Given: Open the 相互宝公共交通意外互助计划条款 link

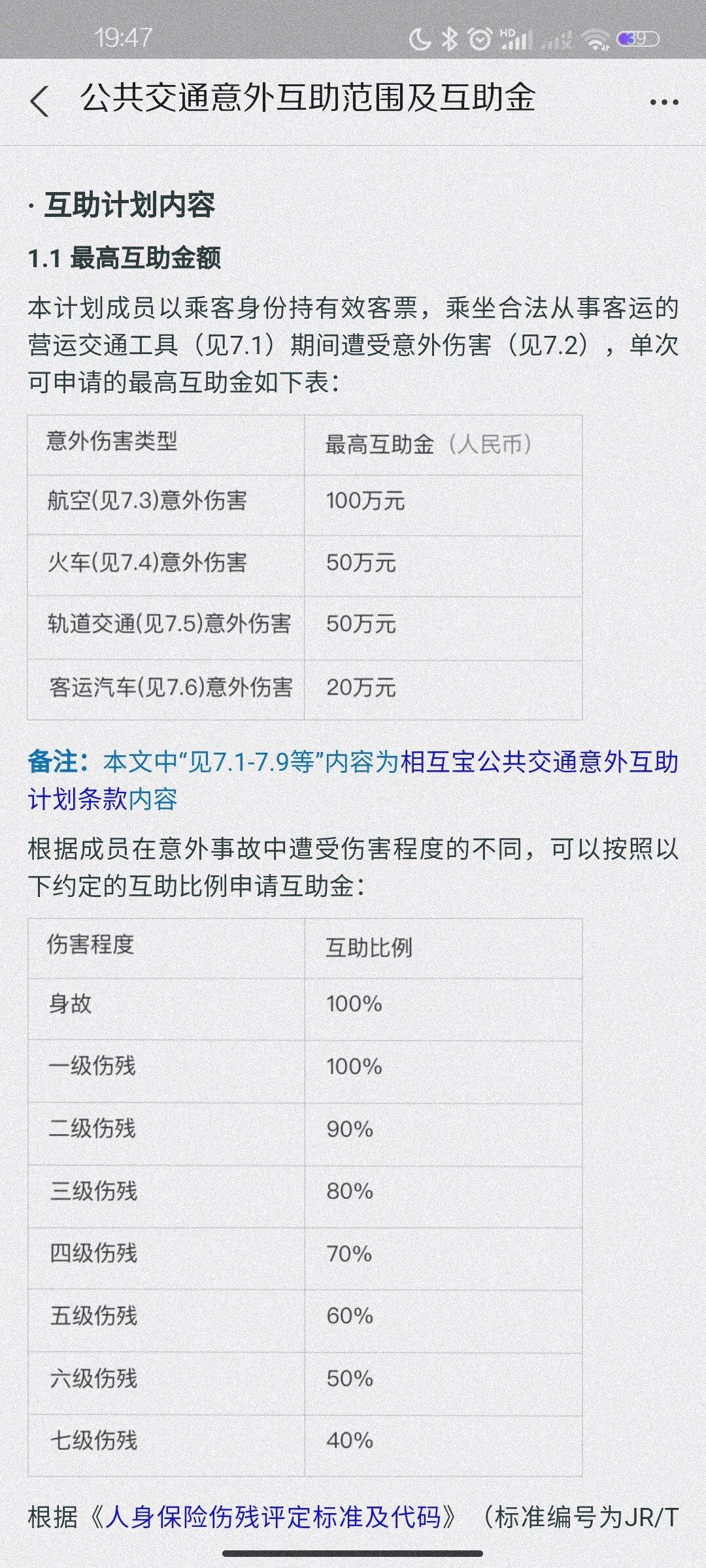Looking at the screenshot, I should tap(538, 762).
